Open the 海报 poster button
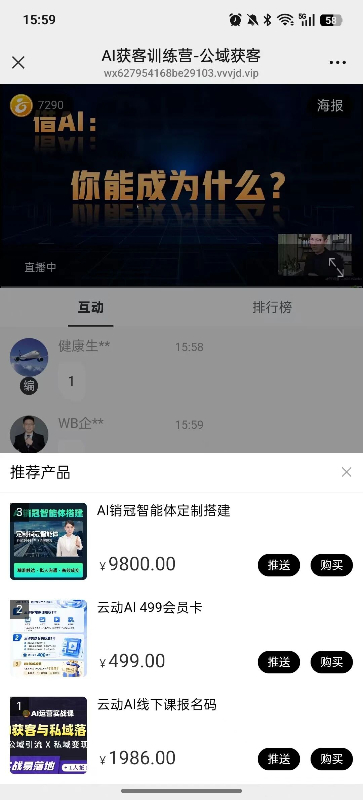Image resolution: width=363 pixels, height=800 pixels. click(x=330, y=106)
